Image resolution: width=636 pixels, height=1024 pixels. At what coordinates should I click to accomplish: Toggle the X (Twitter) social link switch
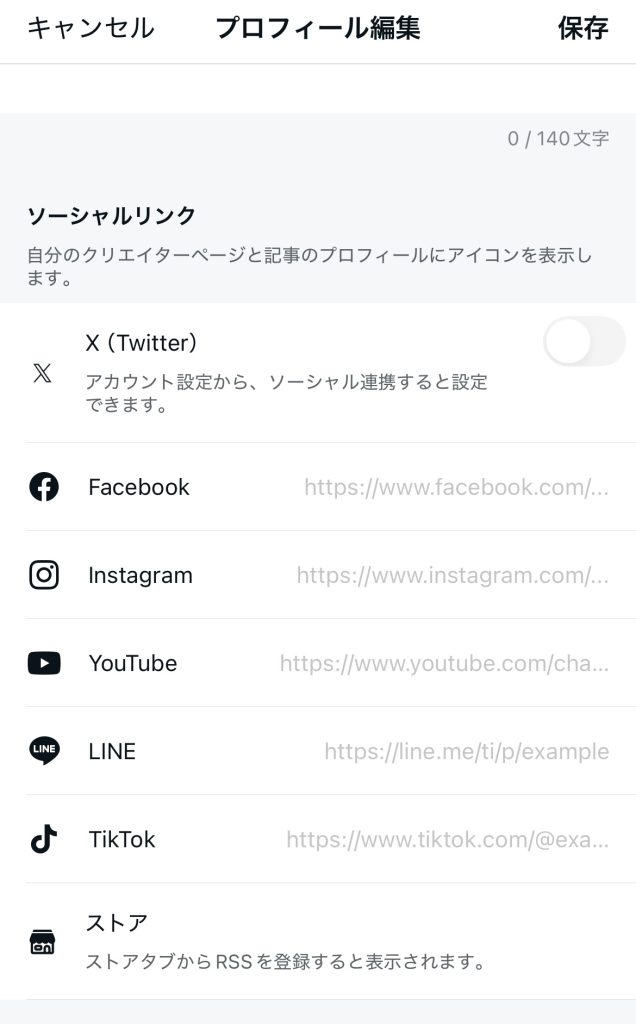tap(584, 342)
